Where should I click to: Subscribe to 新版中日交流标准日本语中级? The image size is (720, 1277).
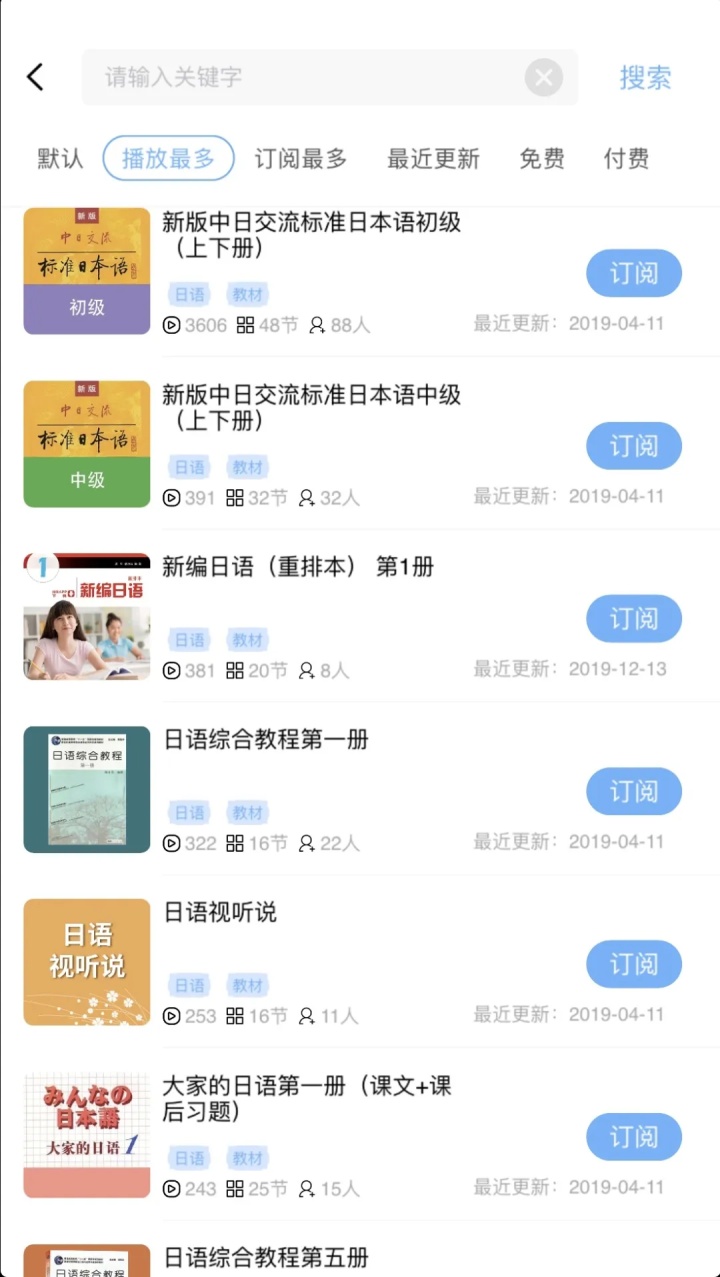click(x=634, y=446)
